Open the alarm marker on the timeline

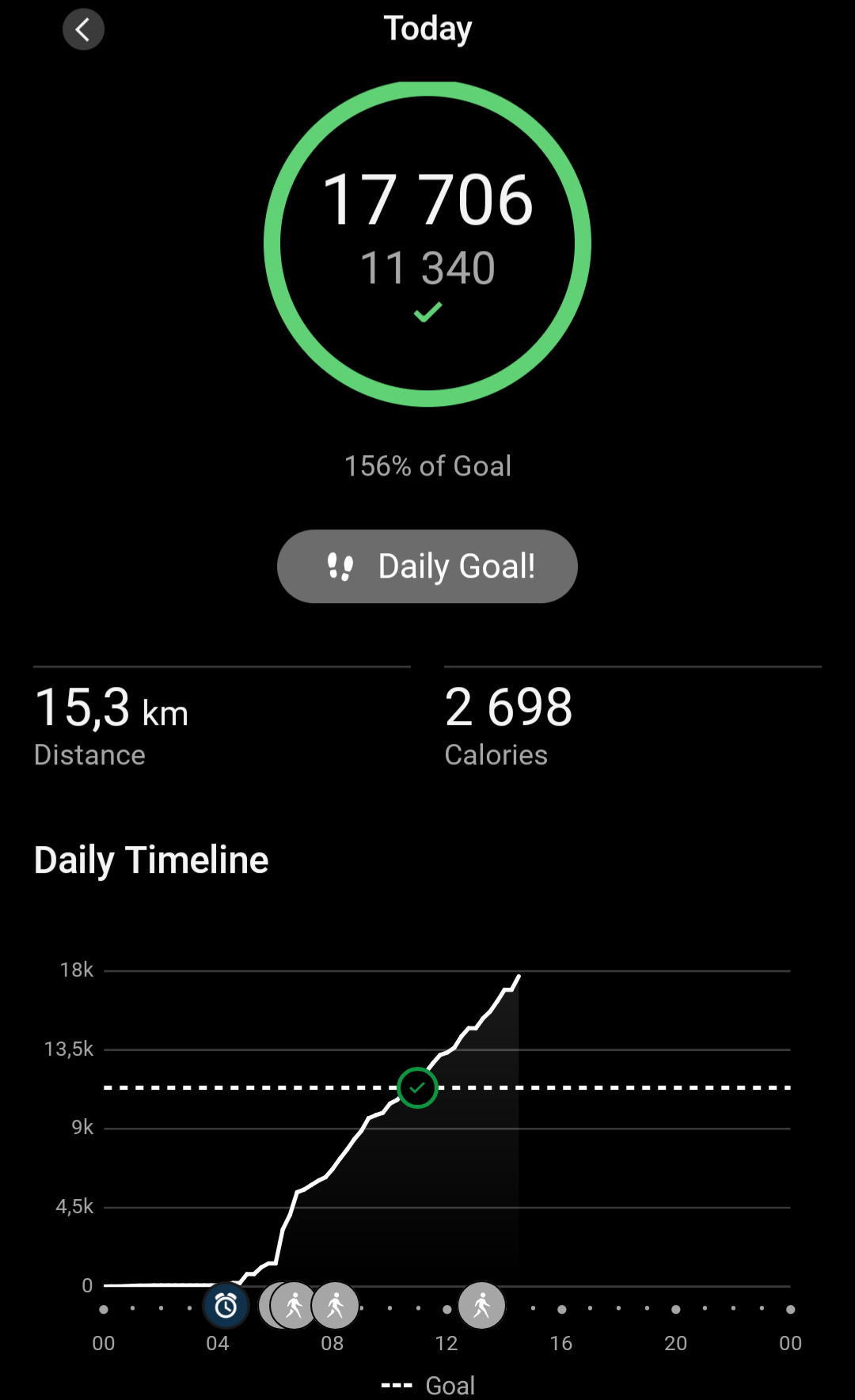pos(226,1306)
